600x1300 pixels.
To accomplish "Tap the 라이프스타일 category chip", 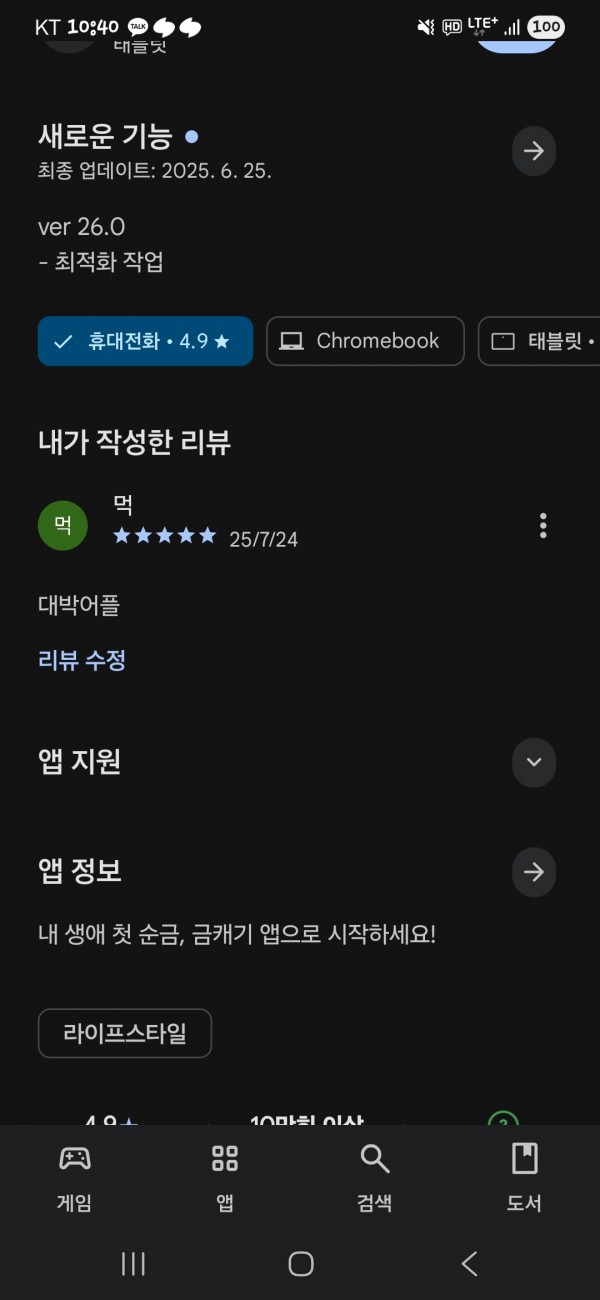I will point(125,1033).
